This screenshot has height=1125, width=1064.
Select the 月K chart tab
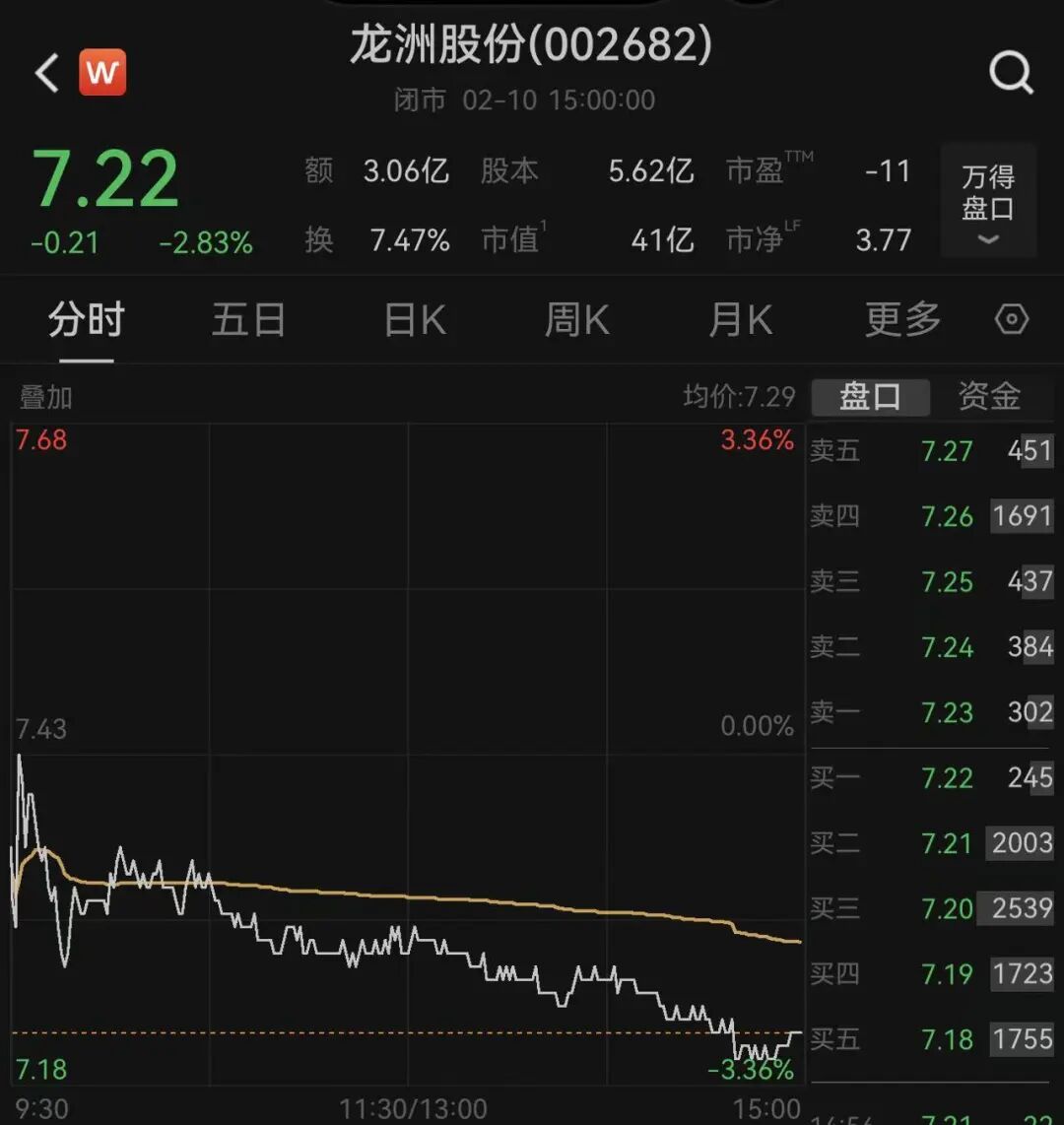[740, 320]
